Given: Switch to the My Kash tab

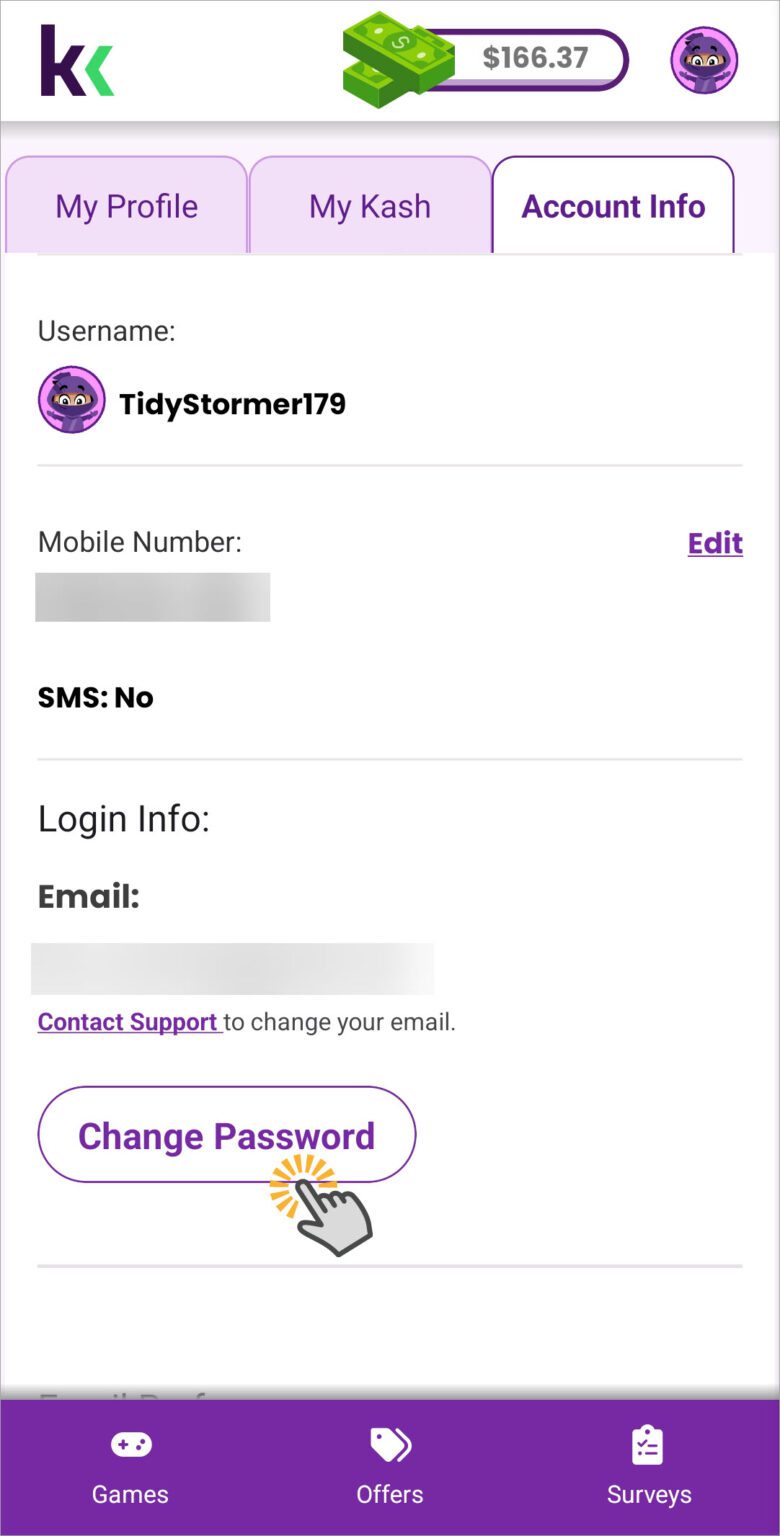Looking at the screenshot, I should tap(370, 206).
